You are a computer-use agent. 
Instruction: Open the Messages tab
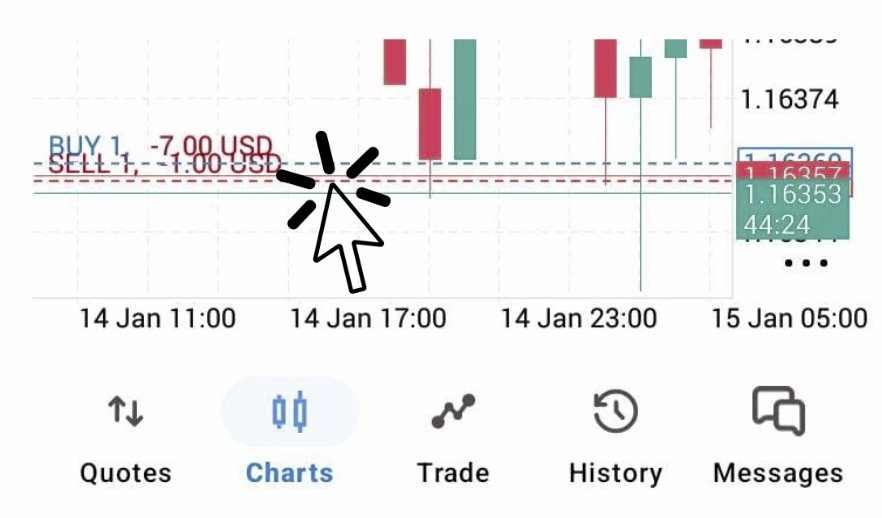pos(778,438)
